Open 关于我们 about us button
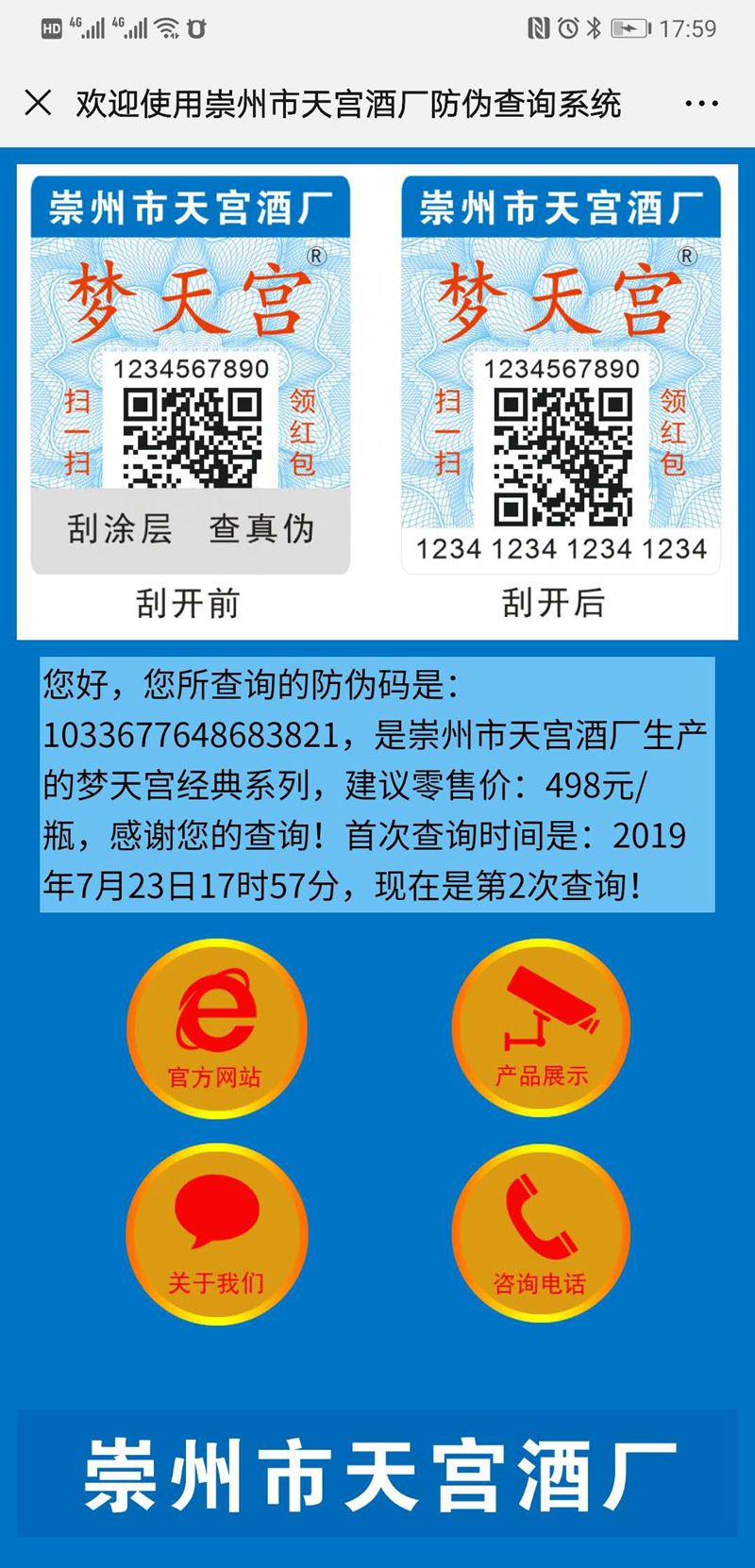 [216, 1234]
